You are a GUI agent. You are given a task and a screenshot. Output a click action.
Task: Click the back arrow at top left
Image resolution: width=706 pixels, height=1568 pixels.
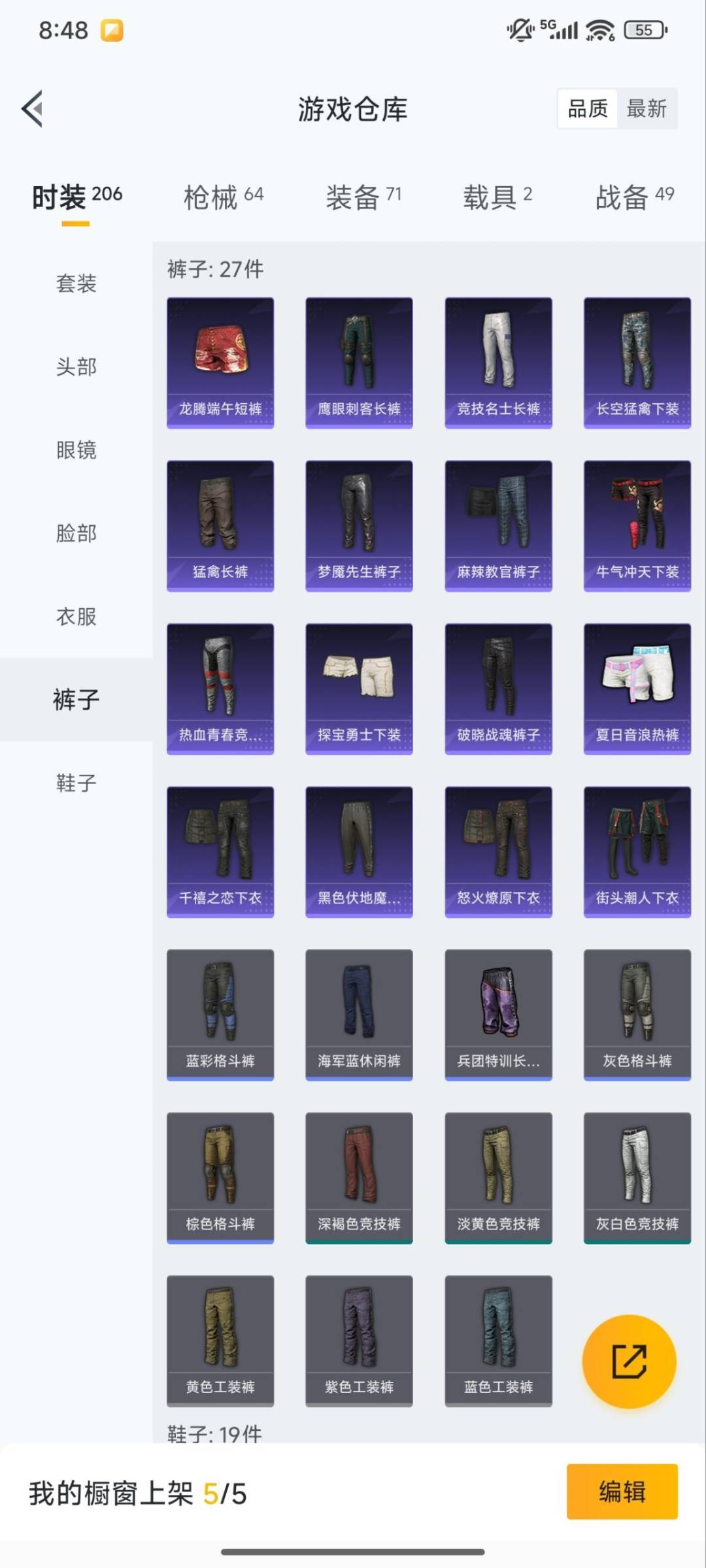pyautogui.click(x=31, y=109)
